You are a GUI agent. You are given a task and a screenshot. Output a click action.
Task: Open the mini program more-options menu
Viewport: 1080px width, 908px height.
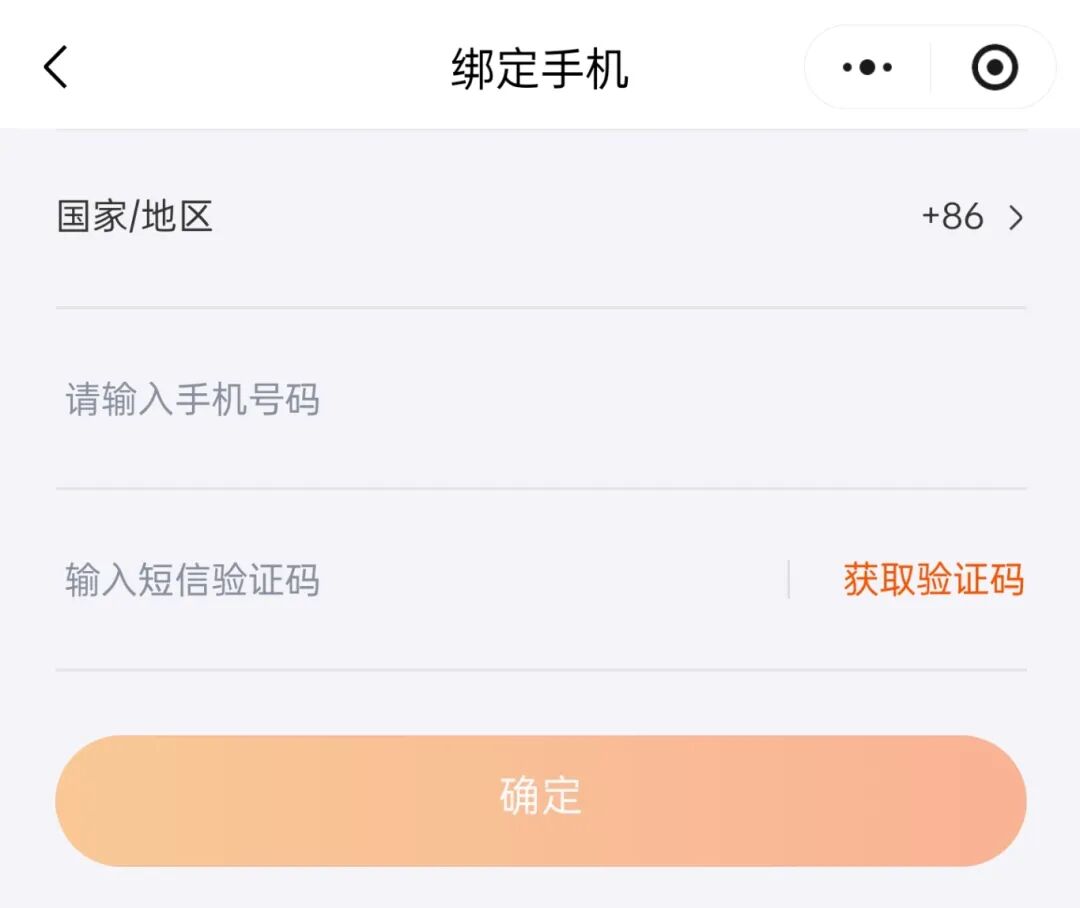(867, 68)
